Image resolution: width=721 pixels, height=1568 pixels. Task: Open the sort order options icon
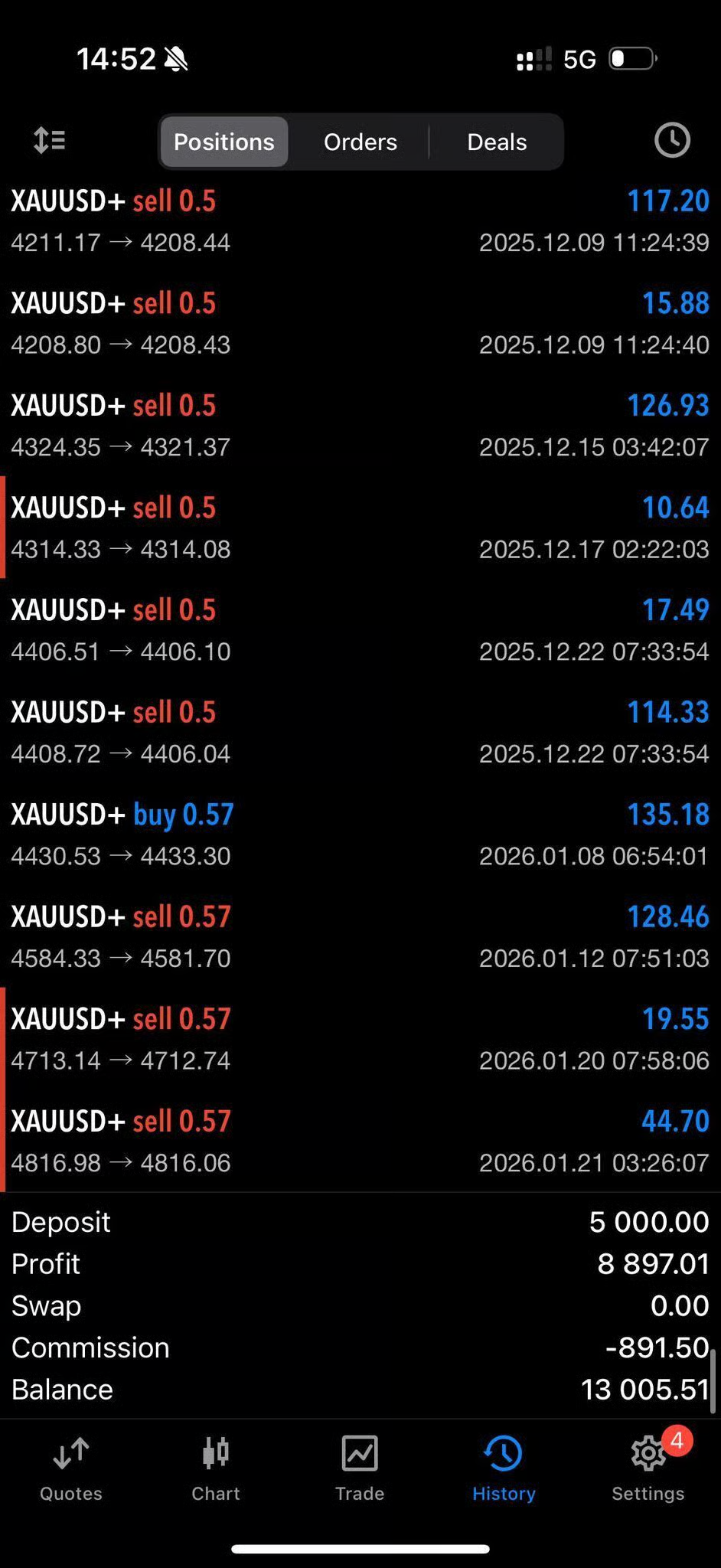49,141
